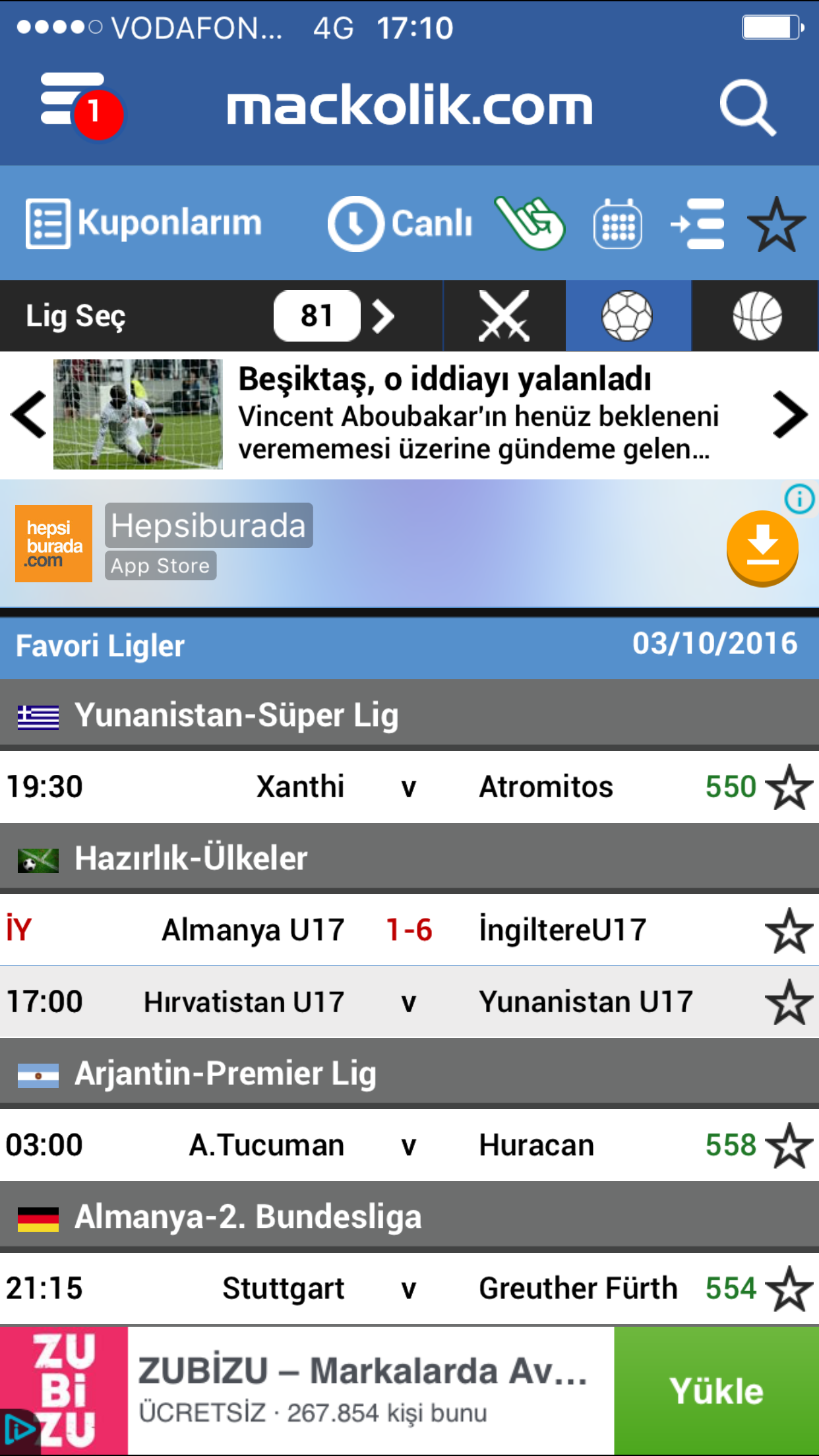Show next news headline

coord(789,415)
